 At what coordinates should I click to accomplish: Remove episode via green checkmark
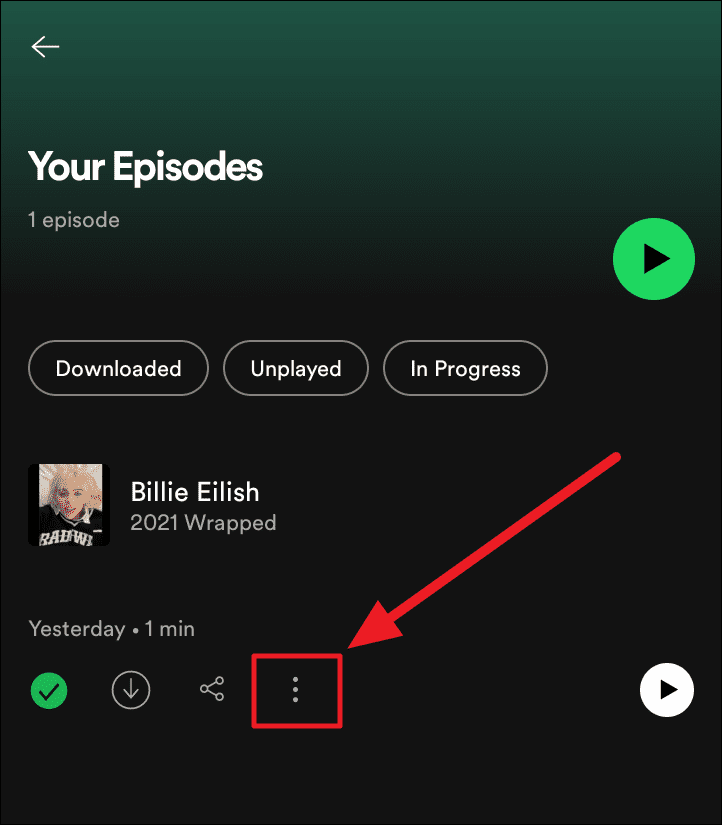click(48, 690)
